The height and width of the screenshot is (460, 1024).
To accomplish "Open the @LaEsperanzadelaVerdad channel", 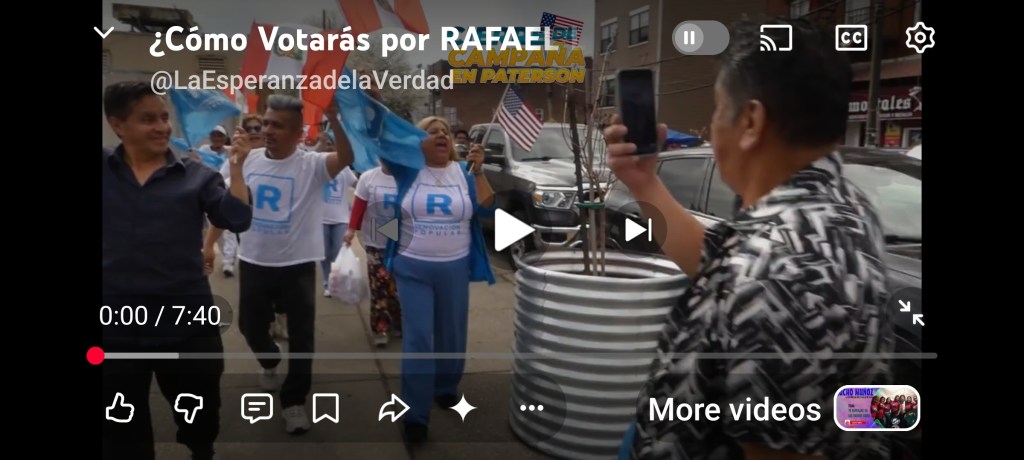I will point(302,82).
